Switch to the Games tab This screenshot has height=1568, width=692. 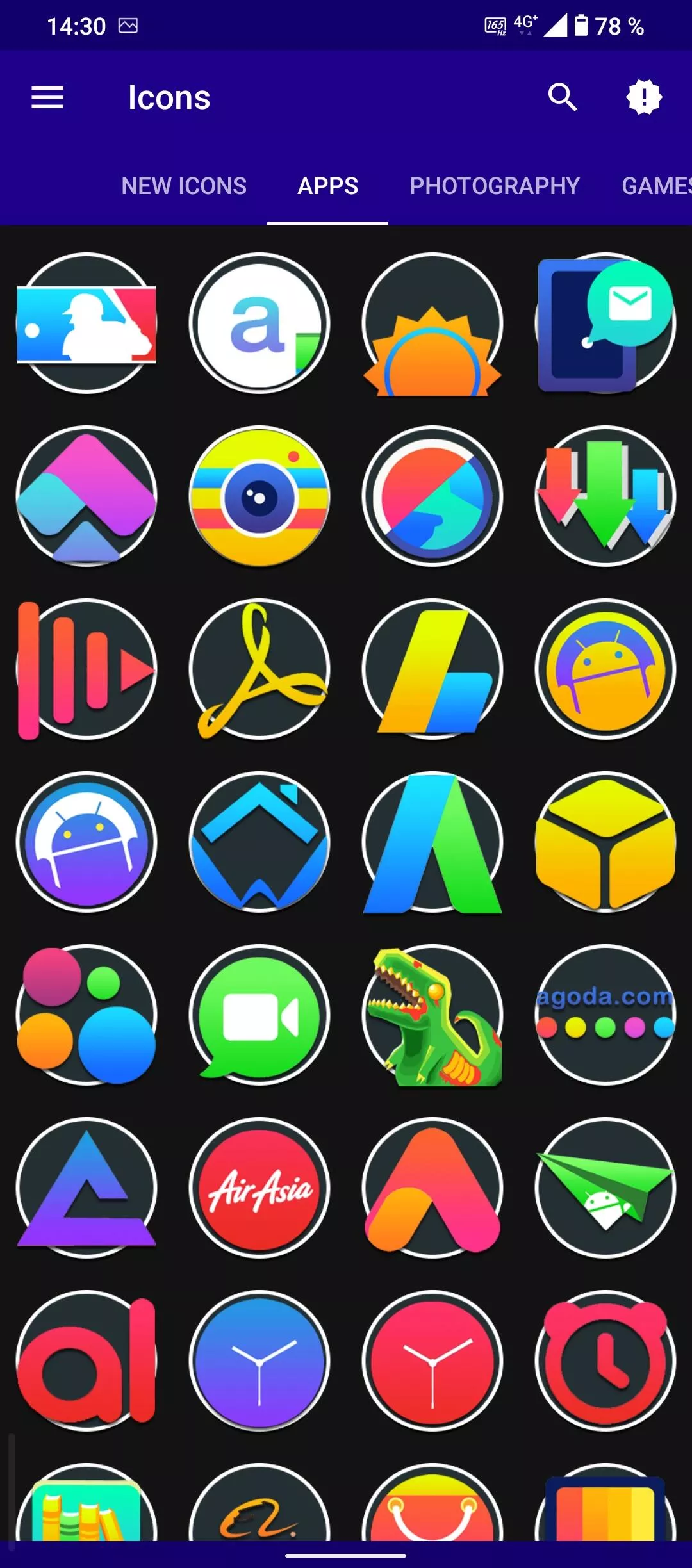coord(657,186)
